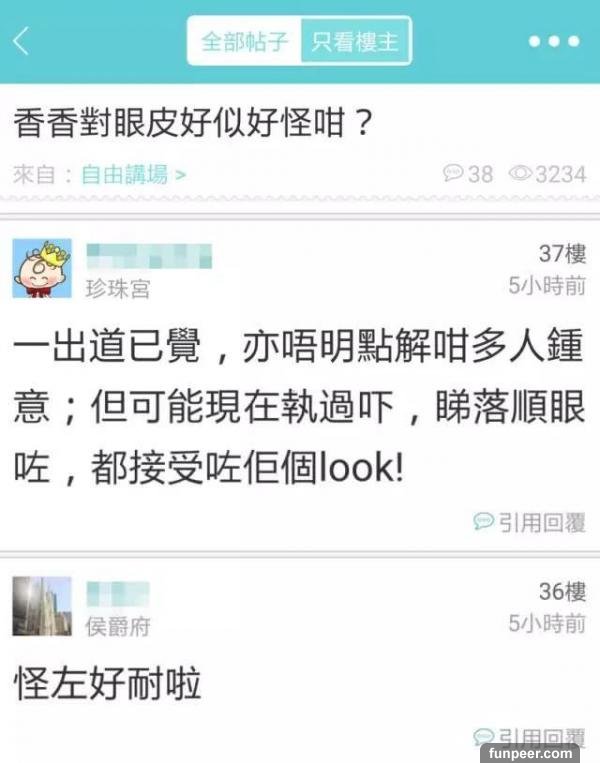Open the three-dot overflow menu

click(553, 42)
